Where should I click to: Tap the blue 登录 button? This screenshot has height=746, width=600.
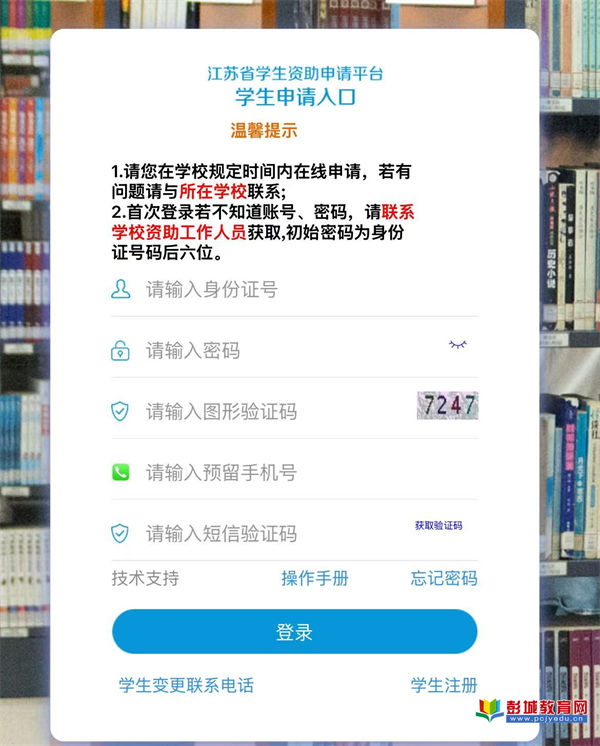coord(294,632)
